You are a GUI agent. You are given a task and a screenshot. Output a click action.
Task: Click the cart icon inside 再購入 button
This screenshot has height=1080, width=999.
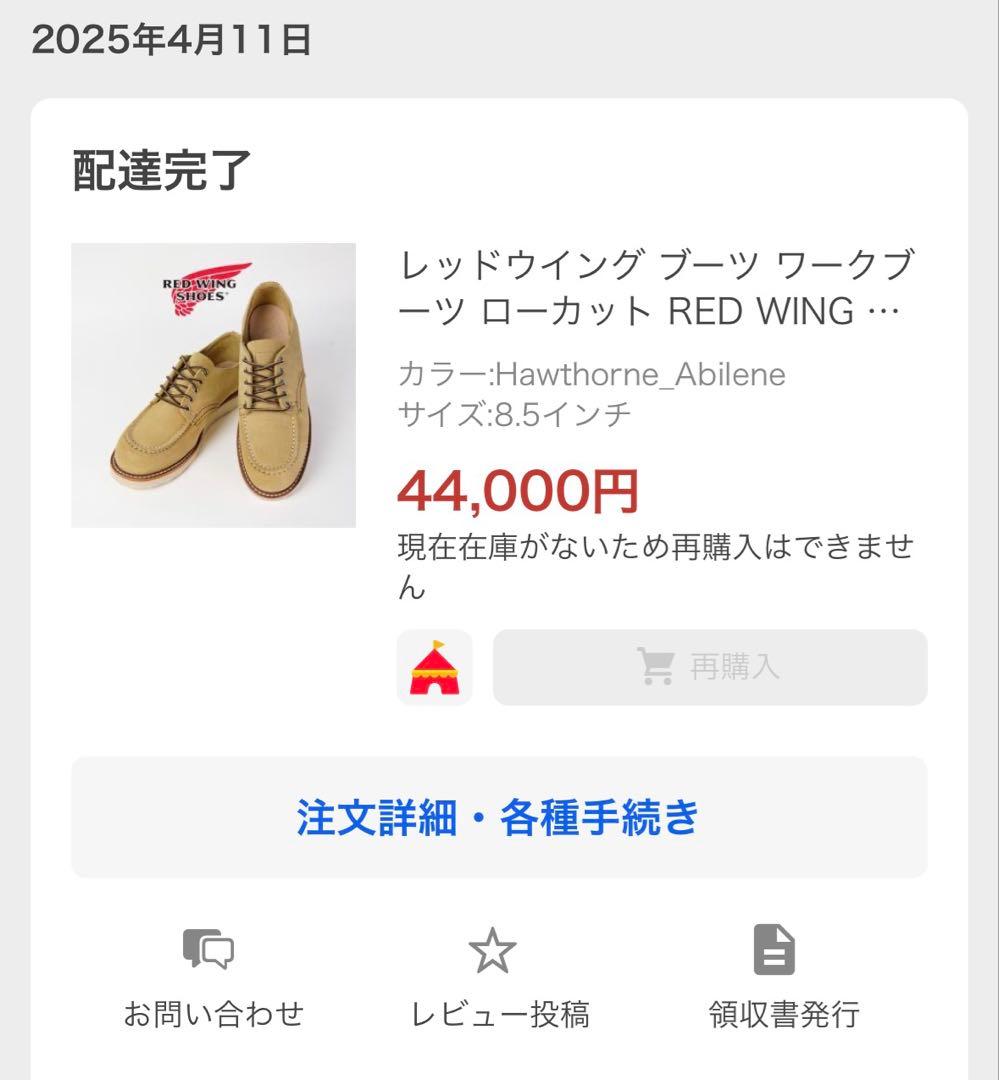pyautogui.click(x=655, y=668)
